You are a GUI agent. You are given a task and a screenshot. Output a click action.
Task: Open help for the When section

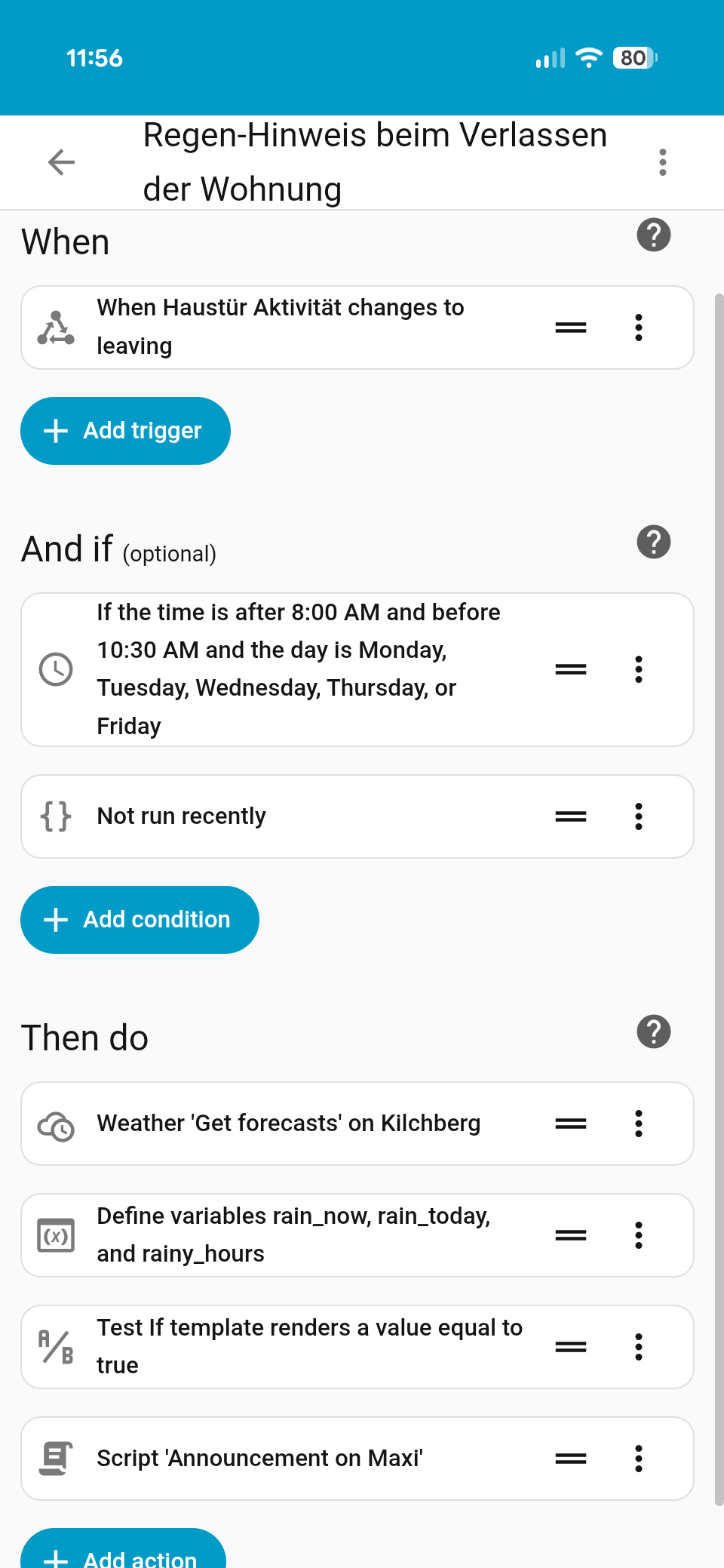(x=653, y=235)
